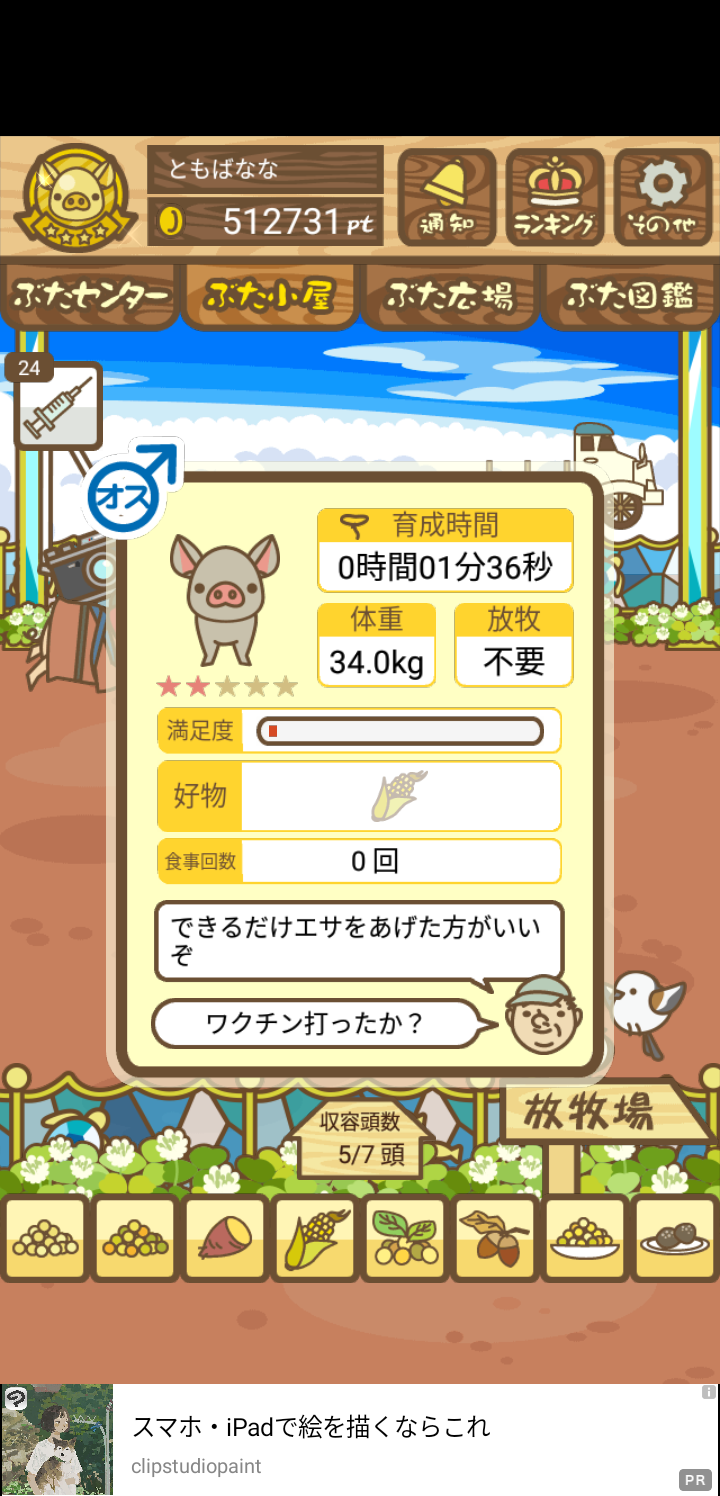Open the 通知 notifications bell
Image resolution: width=720 pixels, height=1496 pixels.
[446, 198]
